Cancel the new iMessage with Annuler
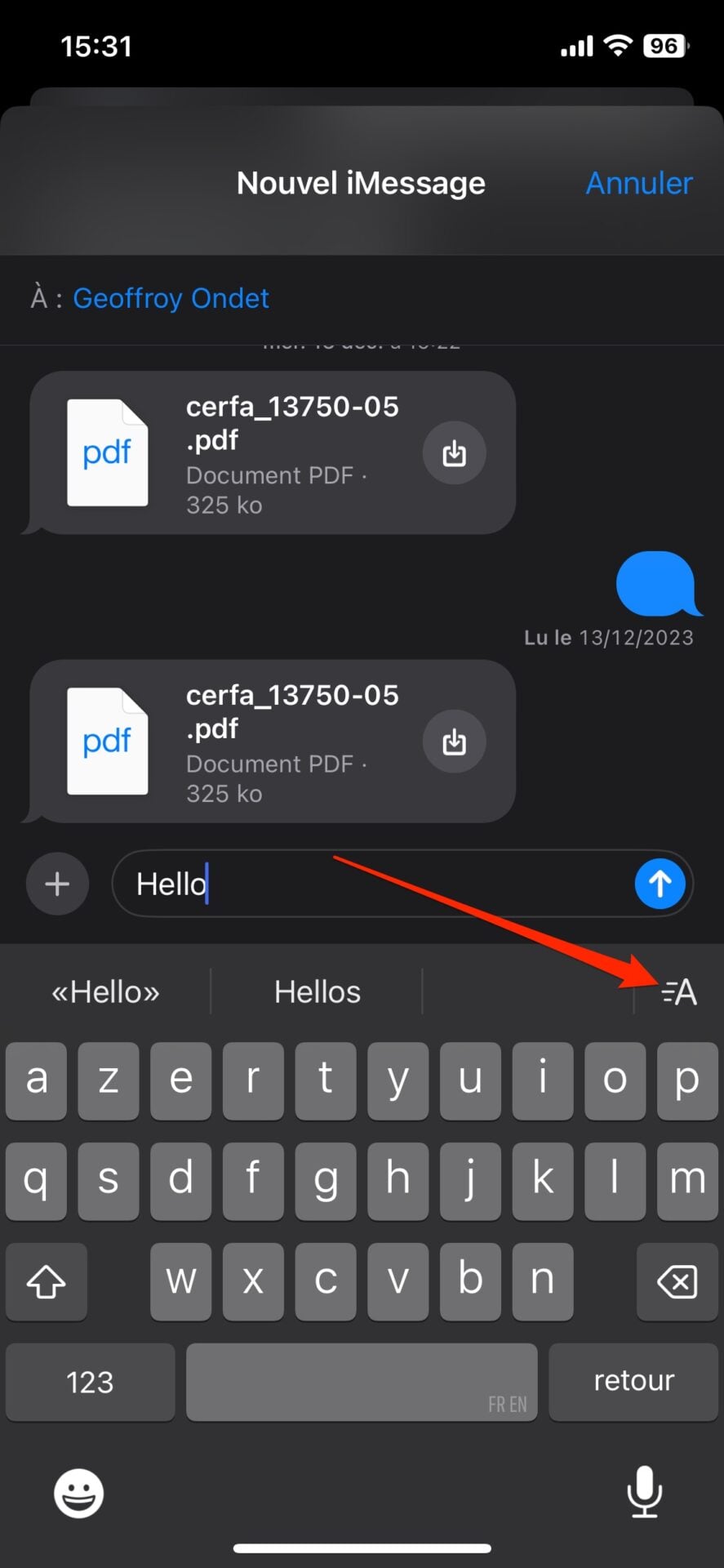This screenshot has height=1568, width=724. click(x=639, y=184)
